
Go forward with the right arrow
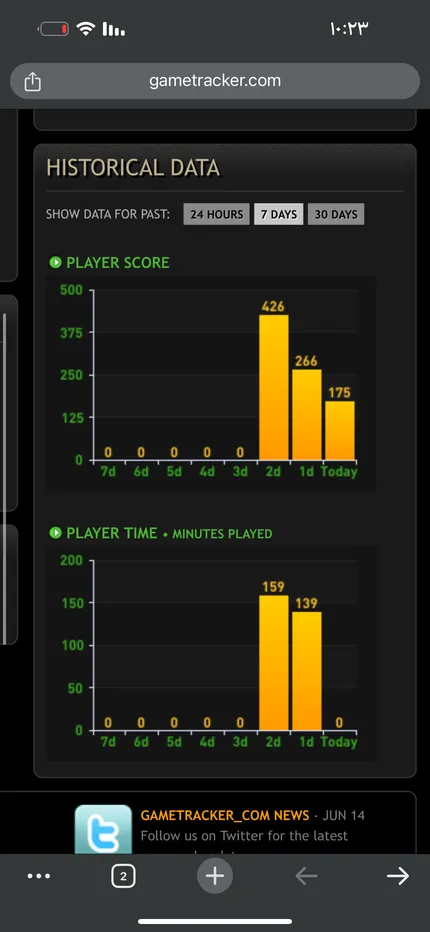pos(398,876)
